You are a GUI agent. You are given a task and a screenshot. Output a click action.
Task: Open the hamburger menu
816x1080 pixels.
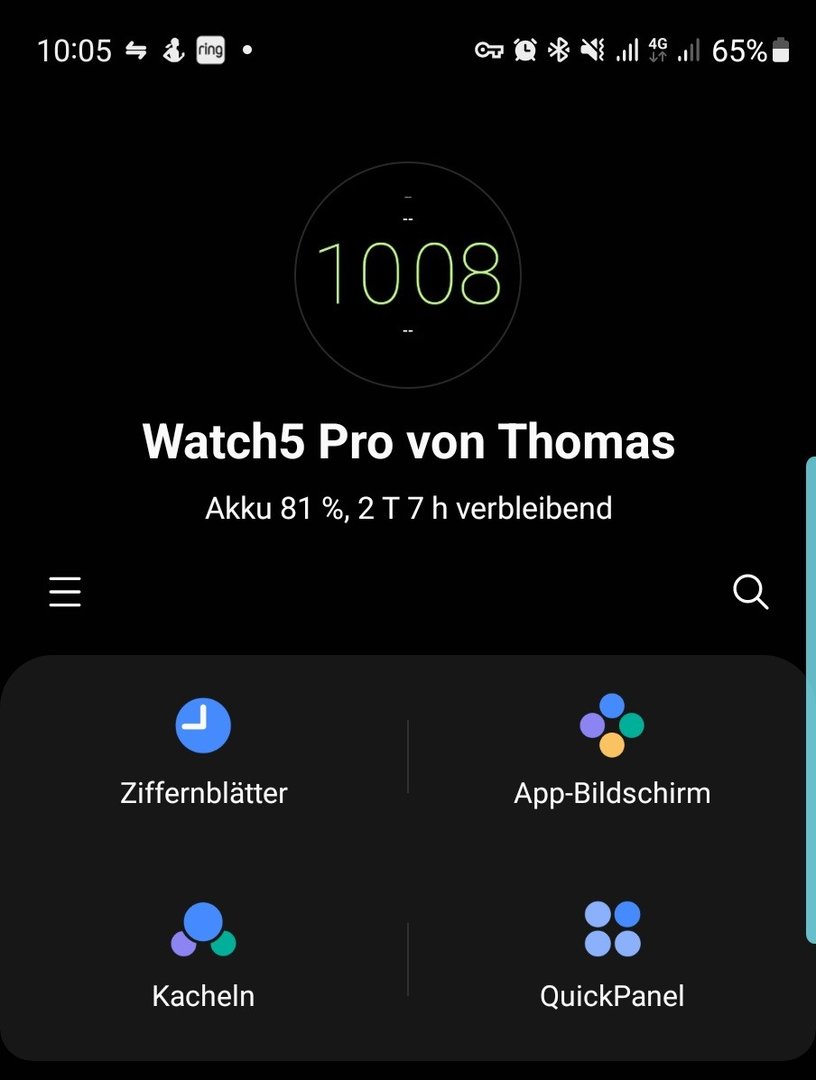(65, 592)
